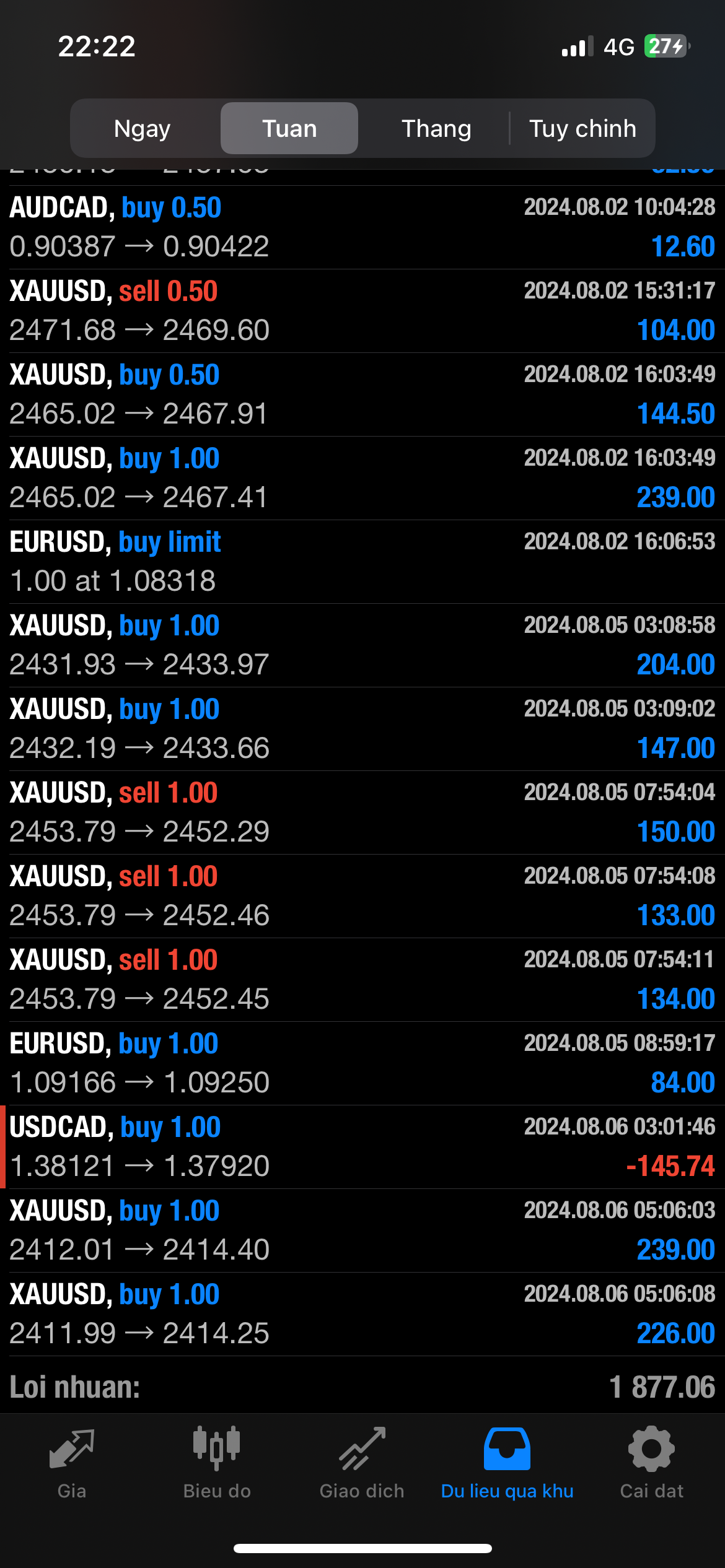Image resolution: width=725 pixels, height=1568 pixels.
Task: Open the XAUUSD sell trade with 150.00 profit
Action: [x=362, y=812]
